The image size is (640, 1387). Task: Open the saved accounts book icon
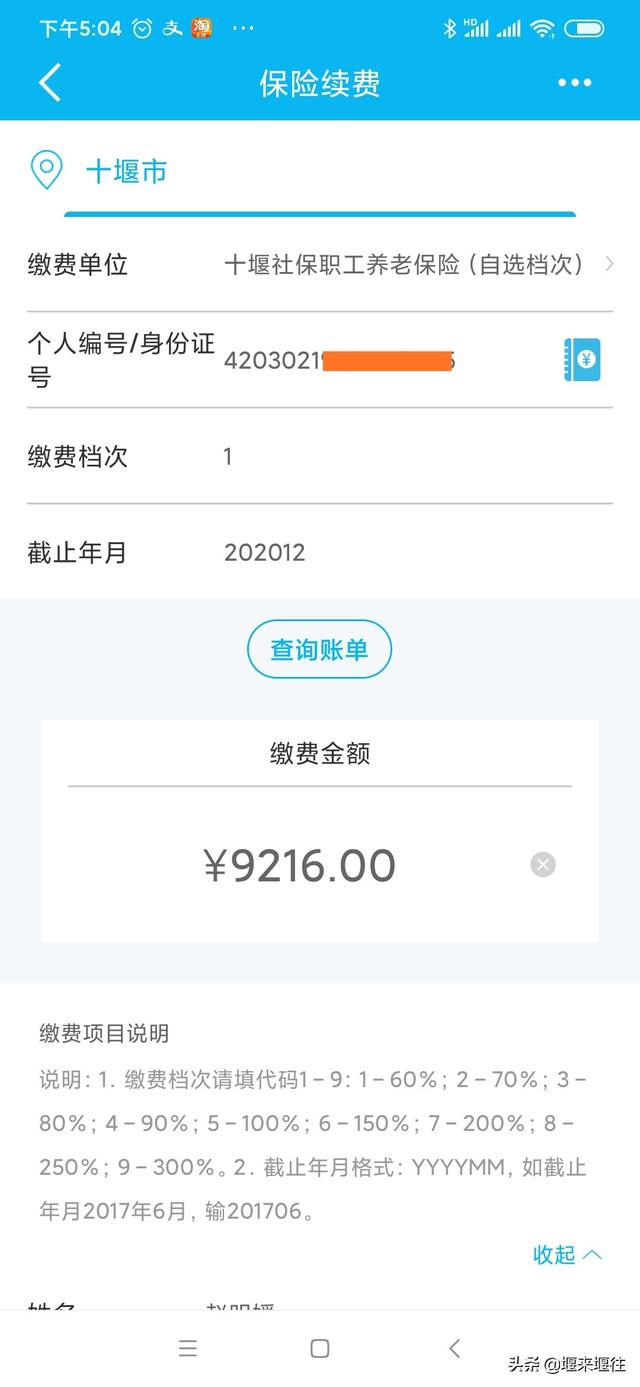(582, 360)
